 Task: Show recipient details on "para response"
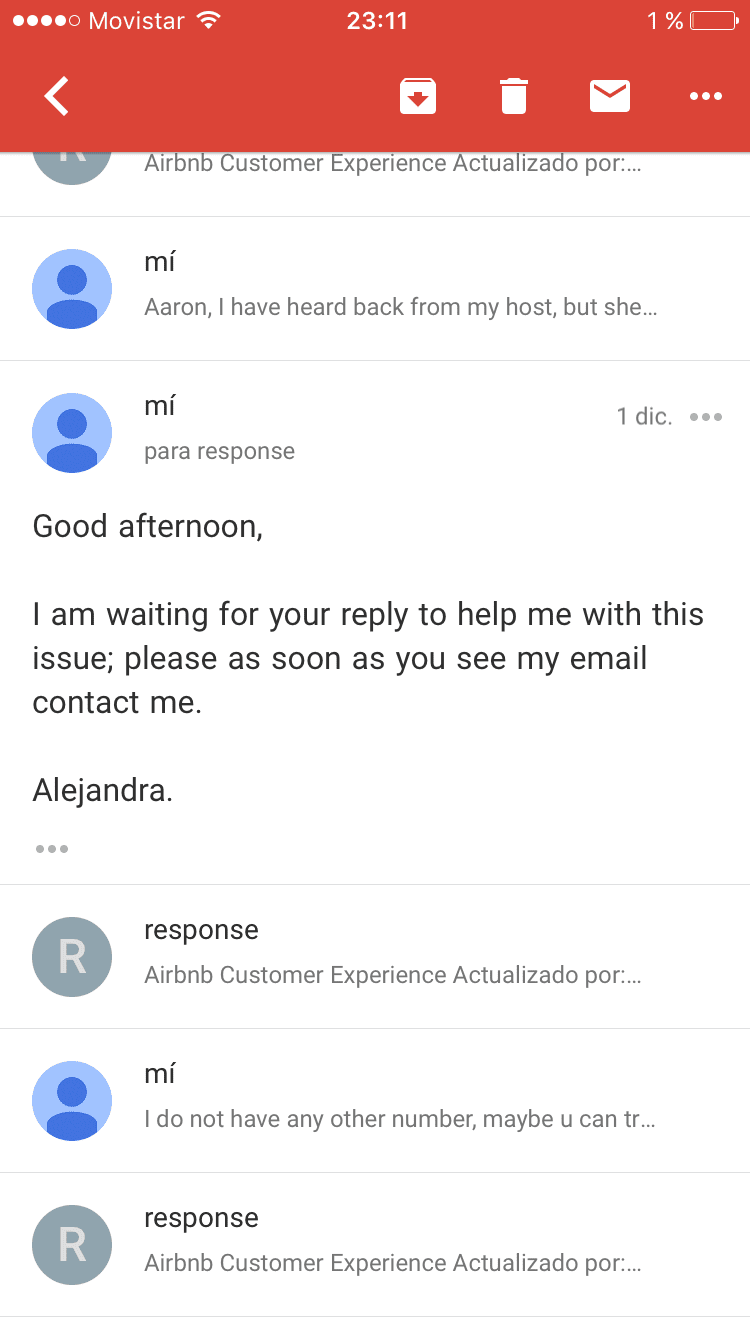click(x=219, y=451)
